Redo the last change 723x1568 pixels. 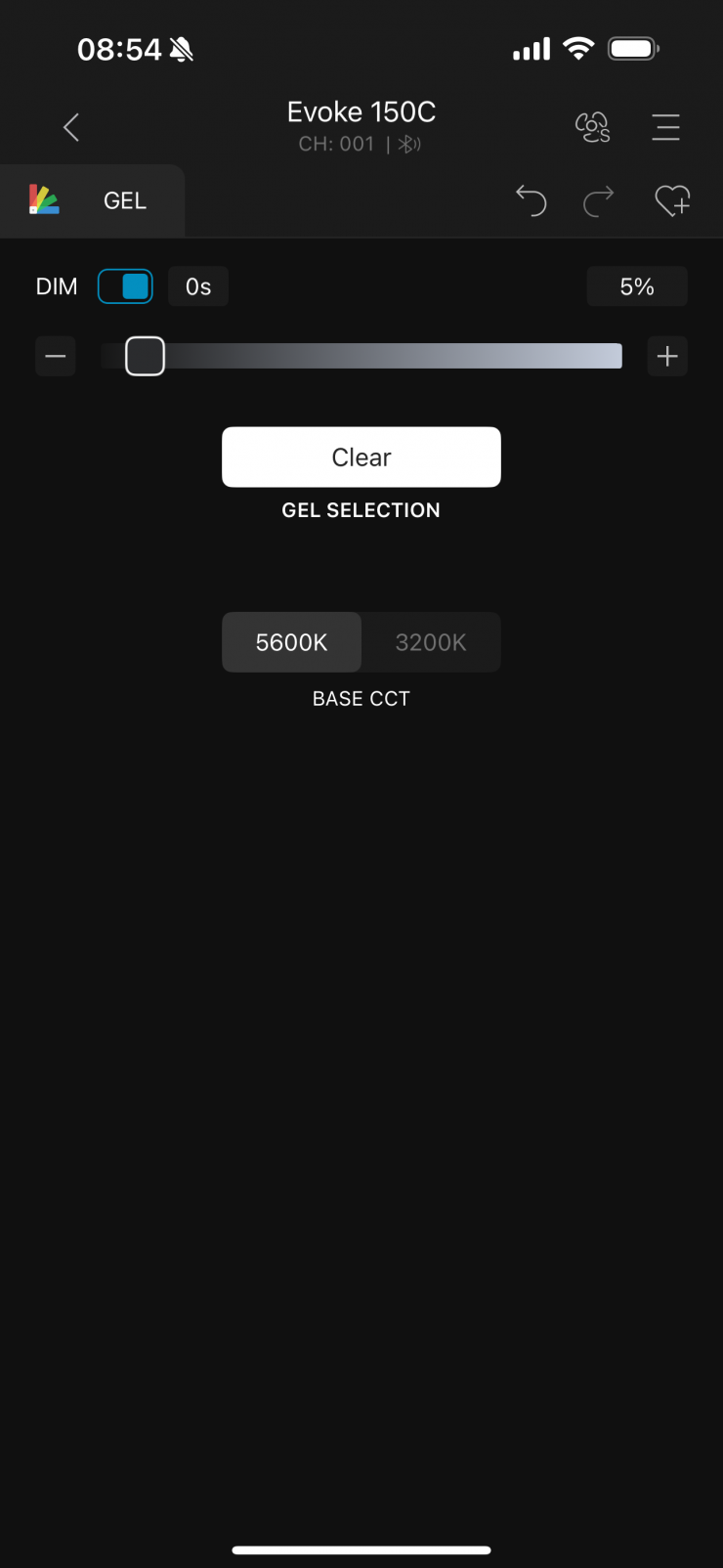pyautogui.click(x=599, y=200)
